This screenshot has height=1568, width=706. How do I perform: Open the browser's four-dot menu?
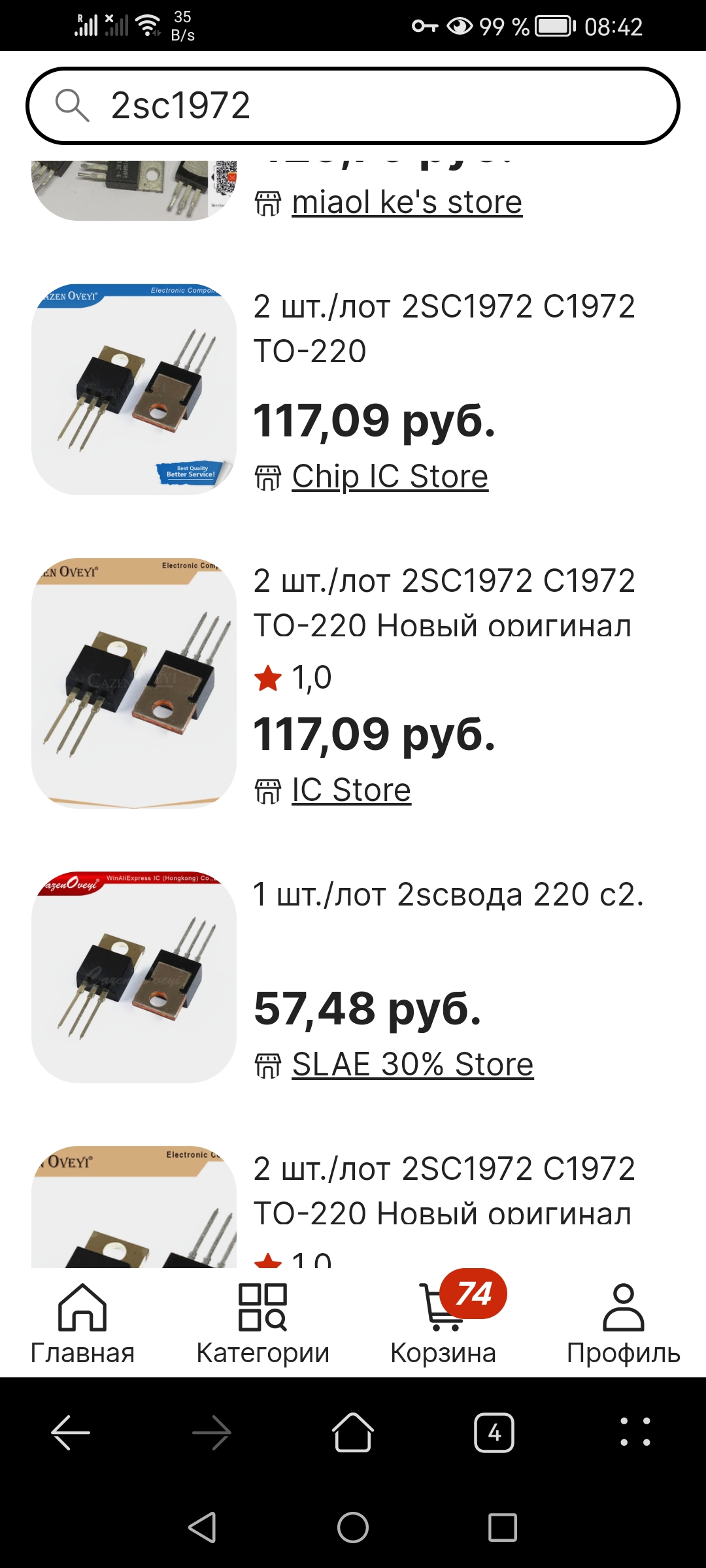(635, 1433)
